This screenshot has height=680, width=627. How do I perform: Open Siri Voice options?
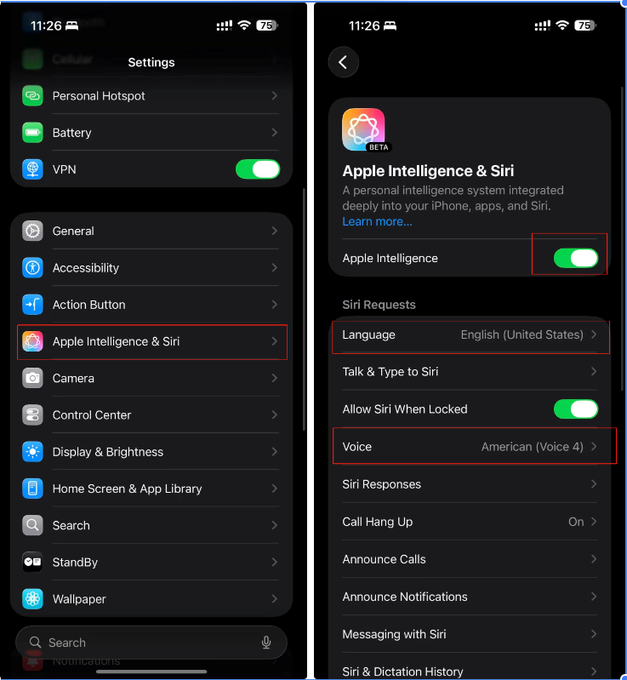(x=470, y=447)
